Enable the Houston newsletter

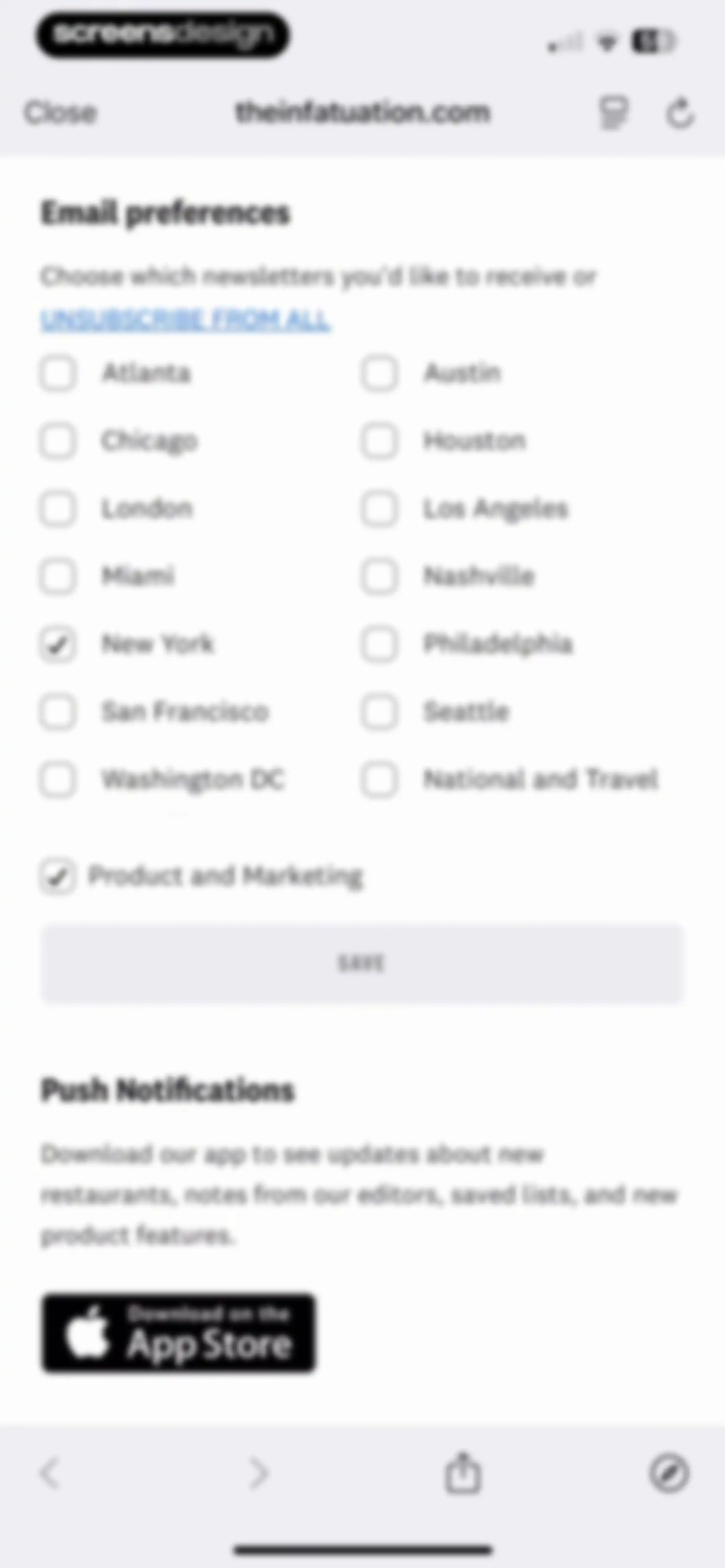tap(379, 441)
